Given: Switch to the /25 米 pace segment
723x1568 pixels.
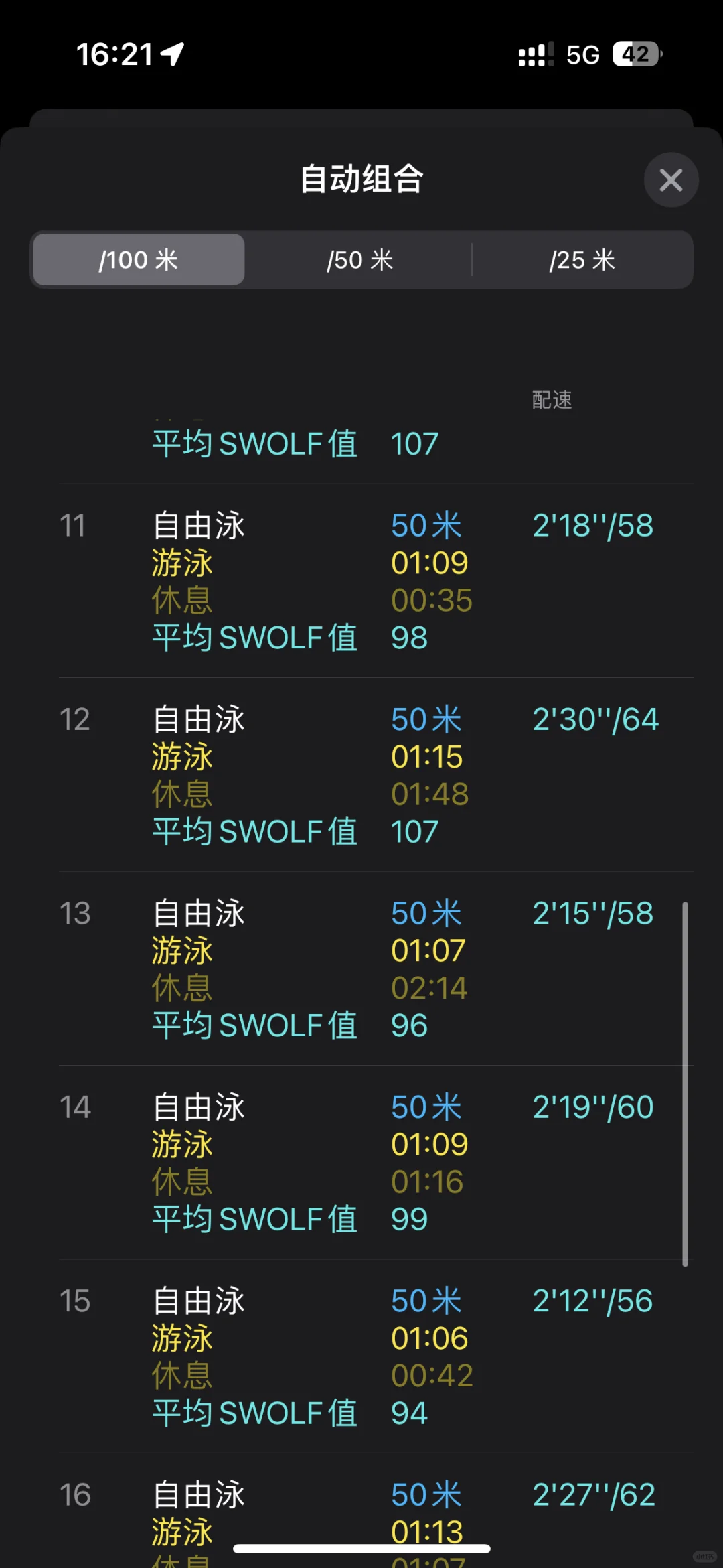Looking at the screenshot, I should coord(582,260).
